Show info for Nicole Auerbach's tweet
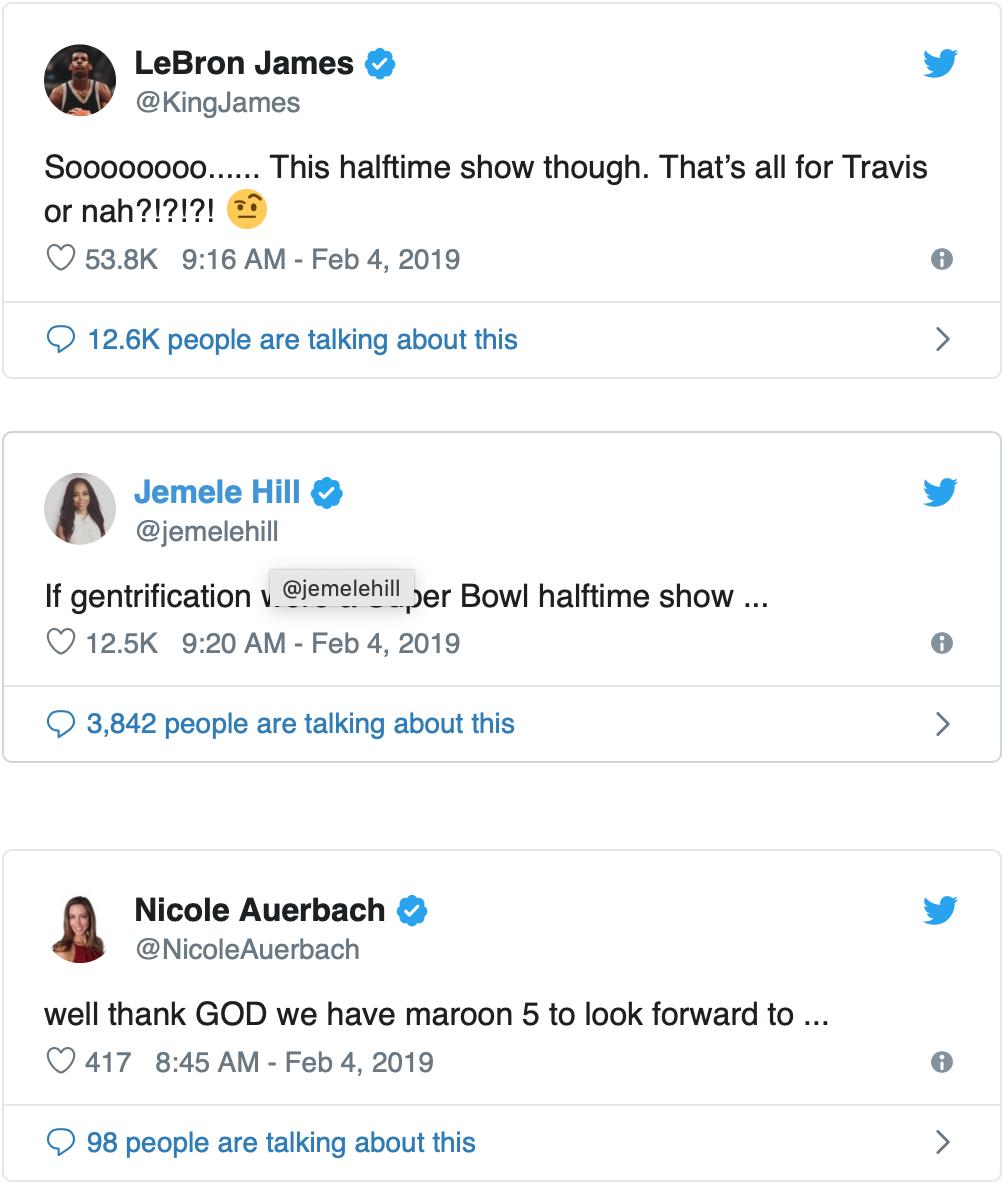The image size is (1002, 1188). pyautogui.click(x=941, y=1061)
